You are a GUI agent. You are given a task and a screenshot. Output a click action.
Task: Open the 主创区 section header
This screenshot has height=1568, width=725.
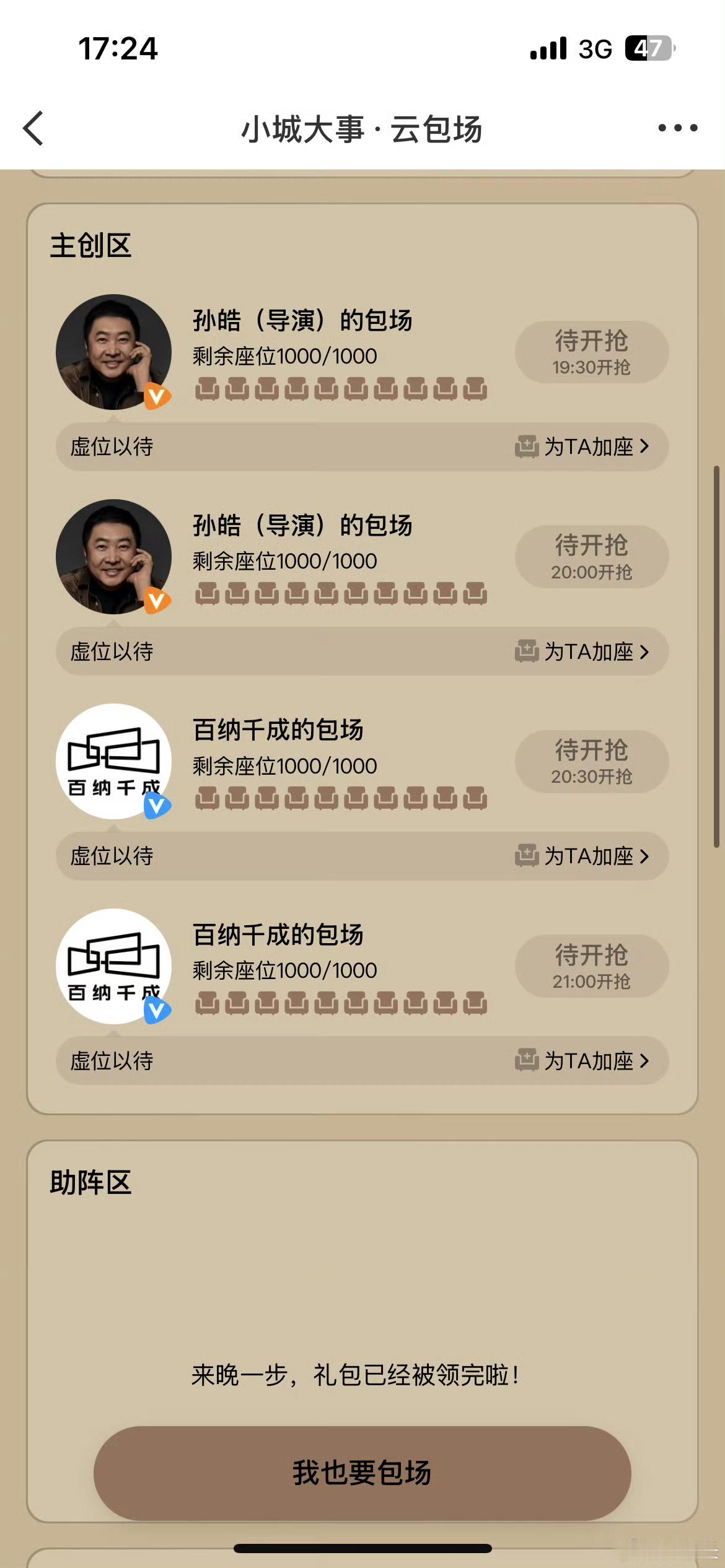tap(90, 246)
